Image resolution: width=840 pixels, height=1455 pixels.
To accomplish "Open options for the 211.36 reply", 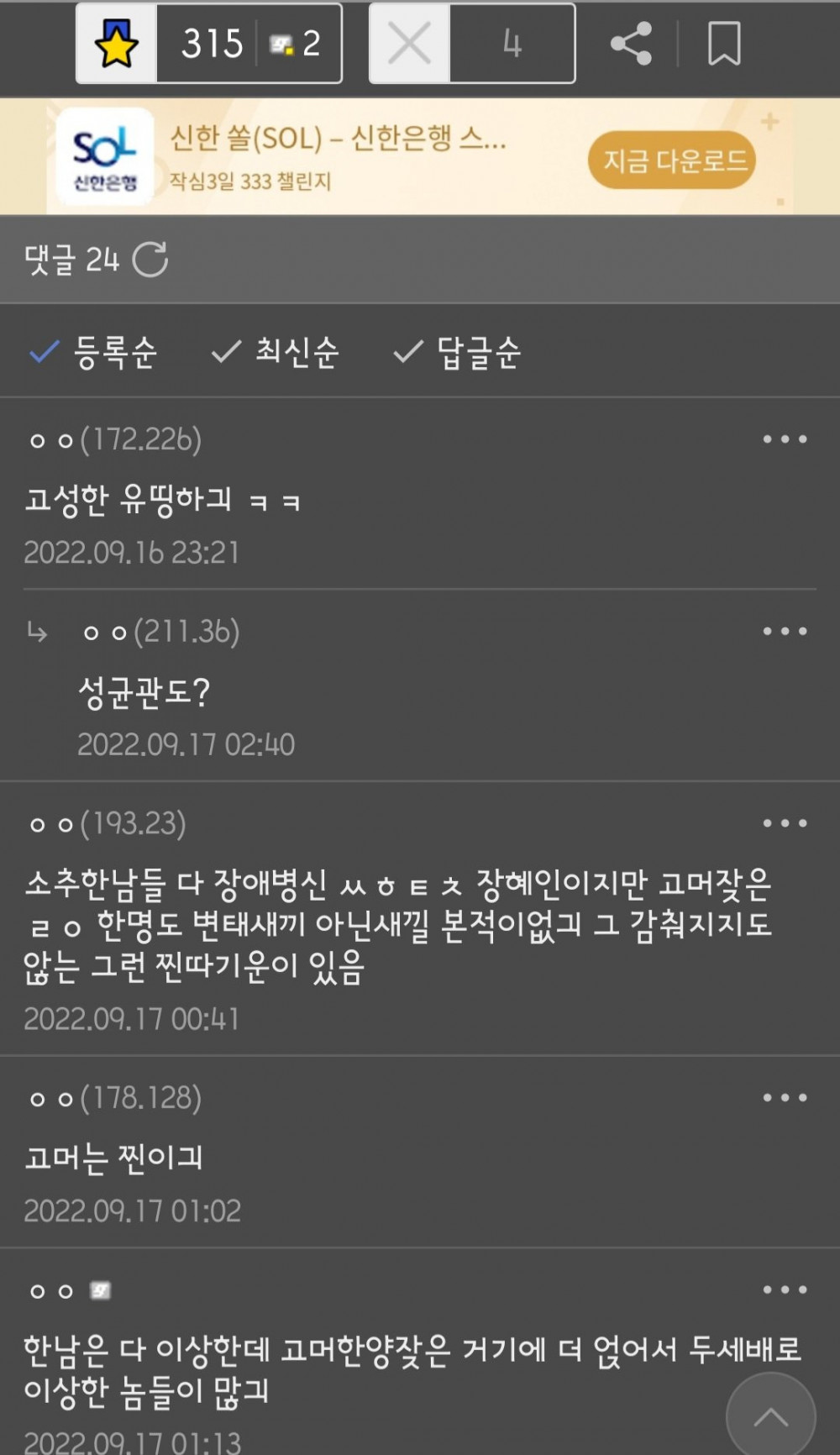I will click(x=785, y=632).
